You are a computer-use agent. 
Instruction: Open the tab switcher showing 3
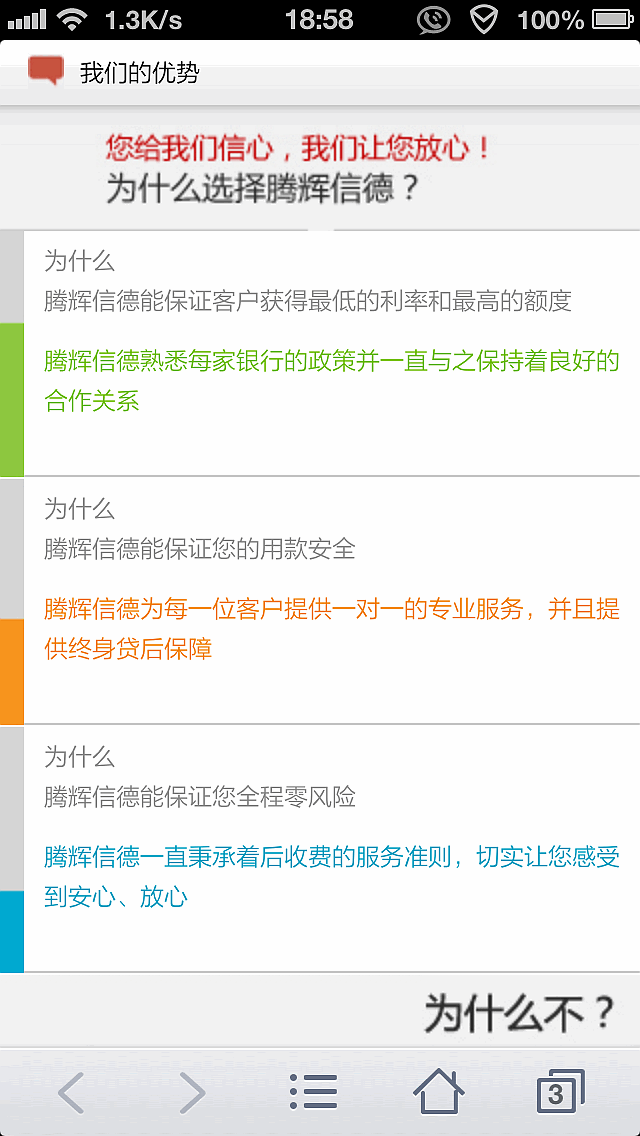pos(559,1092)
